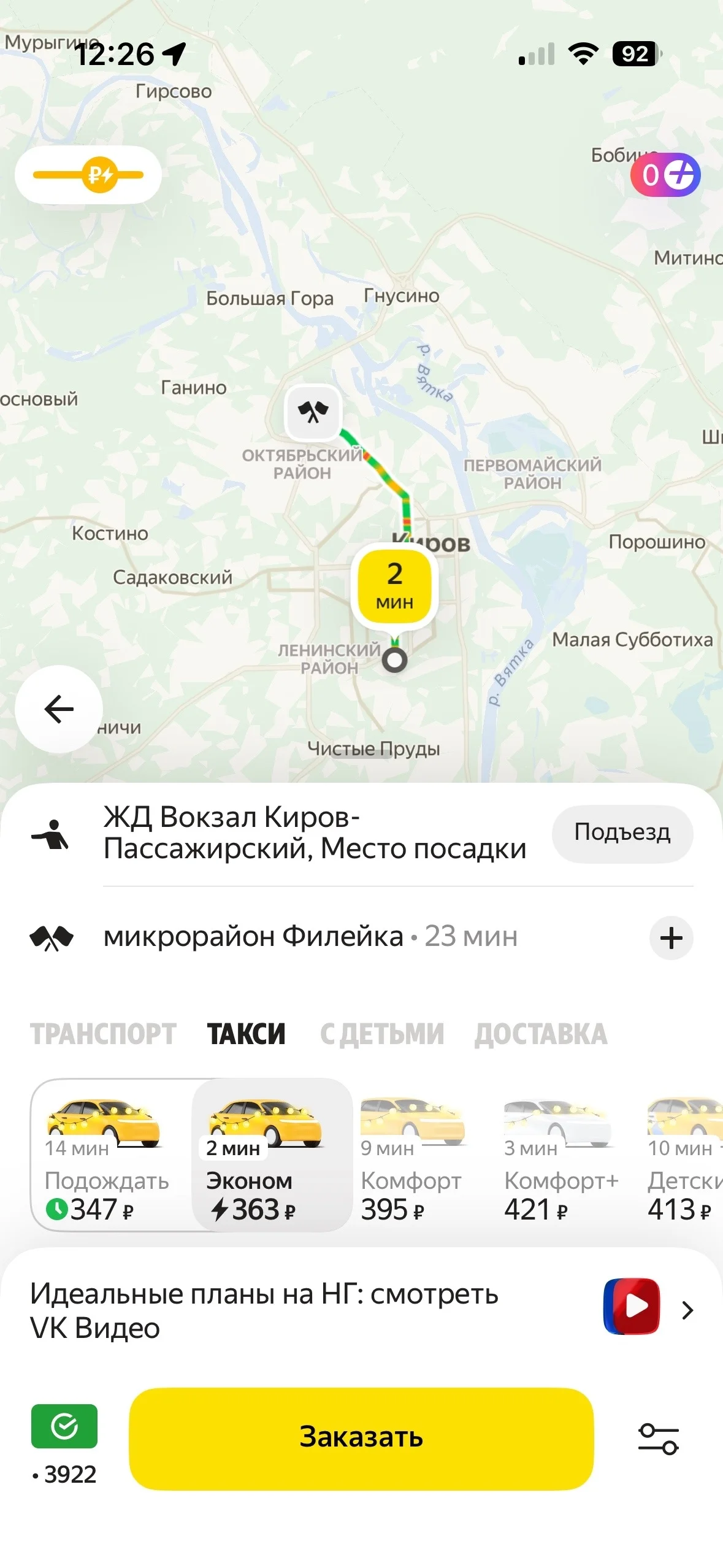Switch to the Транспорт tab

pos(103,1034)
